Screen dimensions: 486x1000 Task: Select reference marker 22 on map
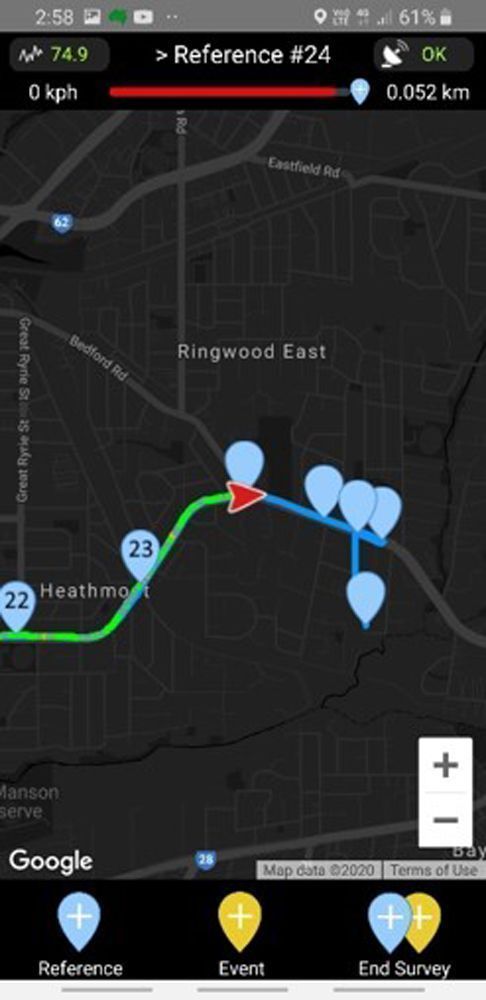click(17, 606)
